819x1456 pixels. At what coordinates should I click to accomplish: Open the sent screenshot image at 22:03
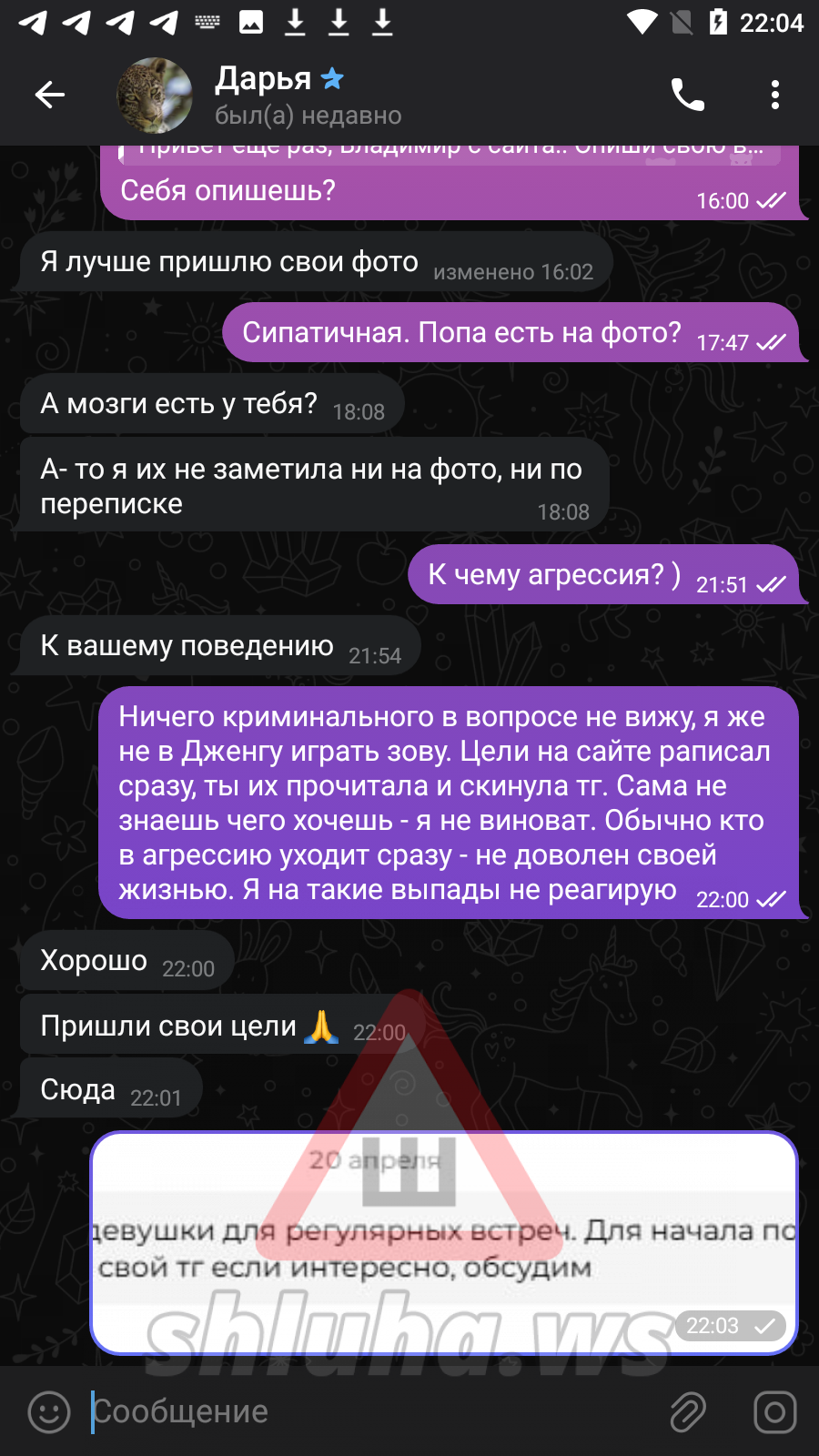tap(444, 1242)
